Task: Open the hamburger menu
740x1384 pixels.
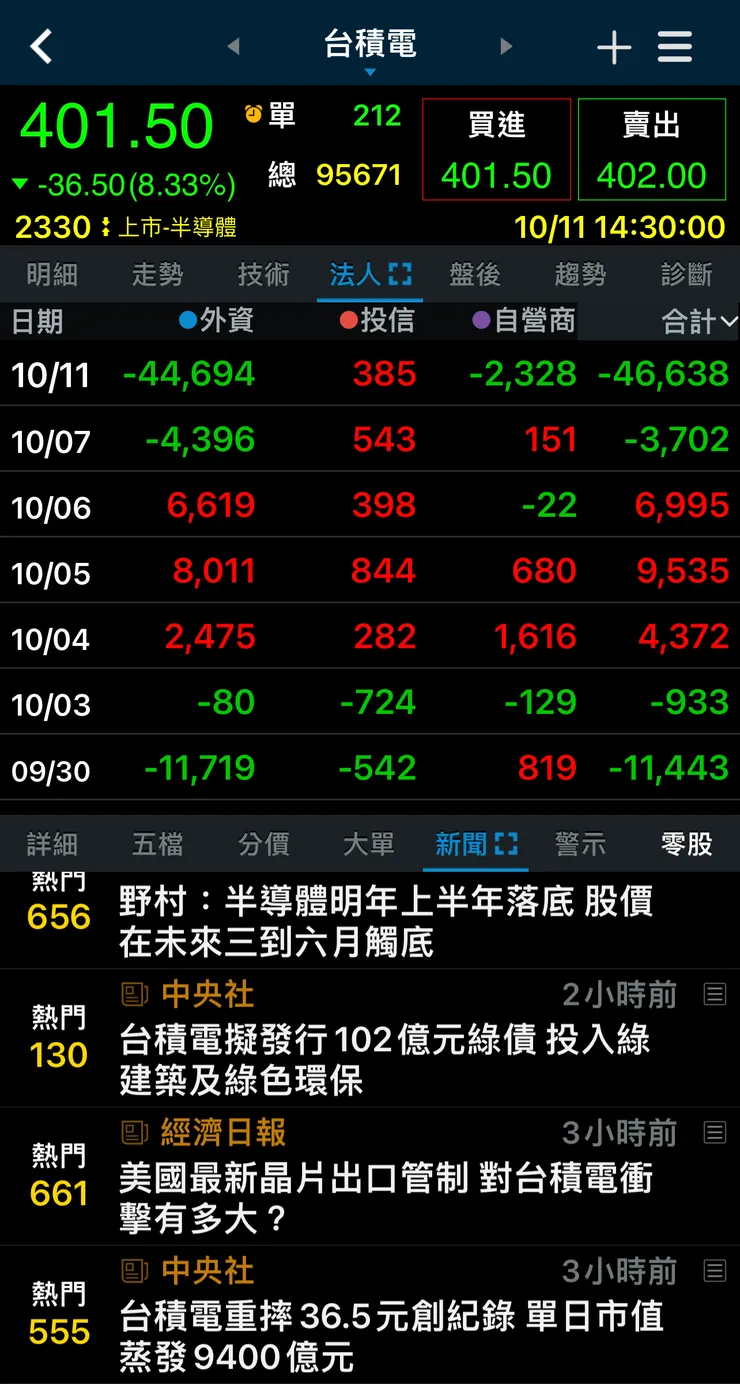Action: (x=675, y=47)
